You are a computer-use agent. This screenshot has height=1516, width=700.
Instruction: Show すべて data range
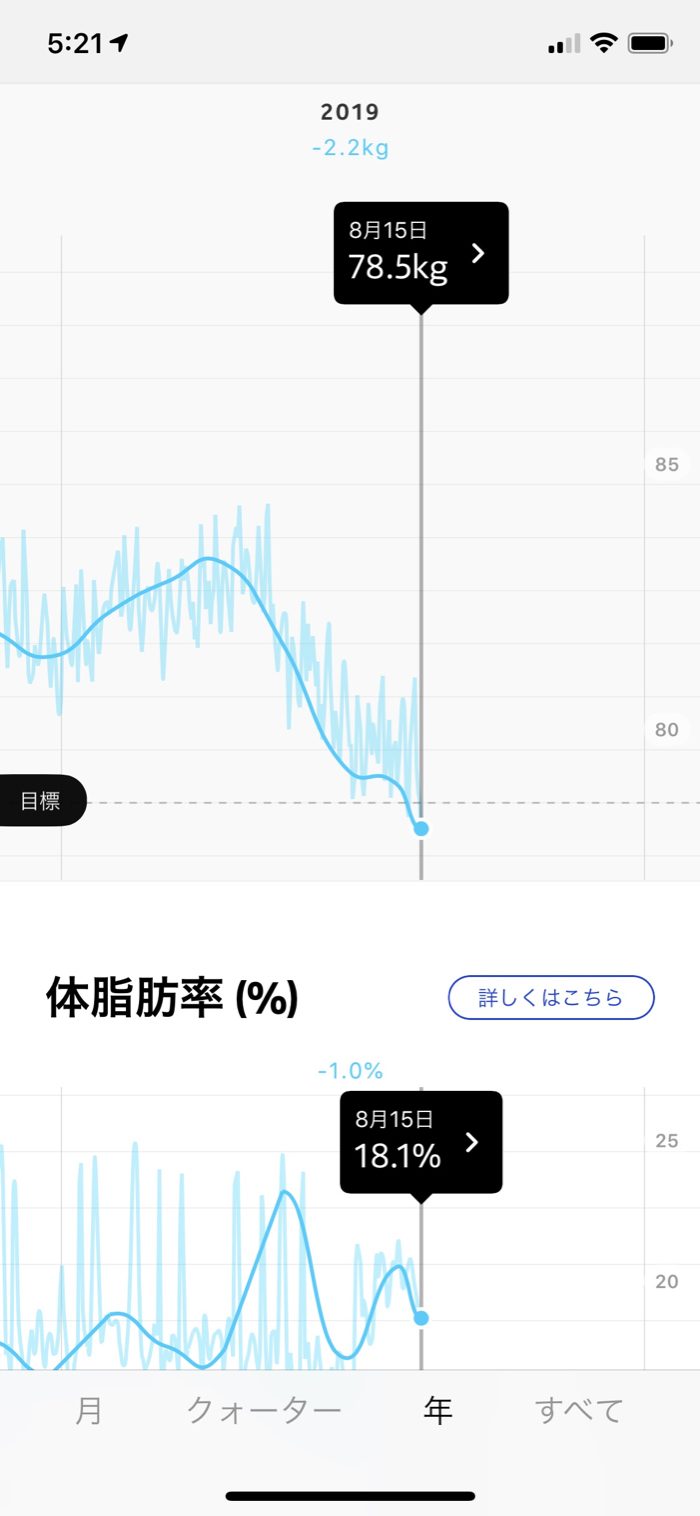point(579,1410)
